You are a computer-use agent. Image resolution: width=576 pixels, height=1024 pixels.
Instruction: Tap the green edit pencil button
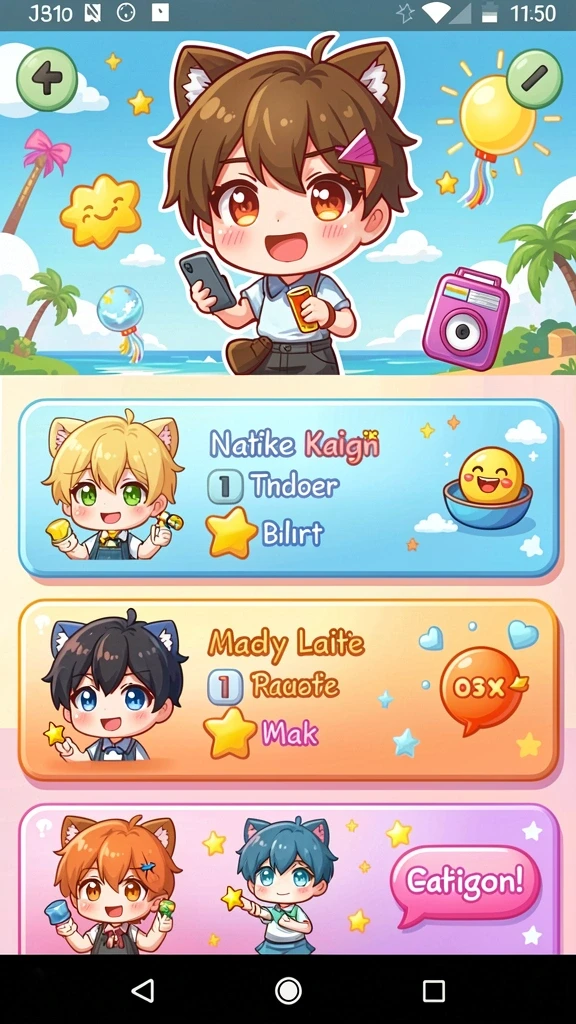534,78
